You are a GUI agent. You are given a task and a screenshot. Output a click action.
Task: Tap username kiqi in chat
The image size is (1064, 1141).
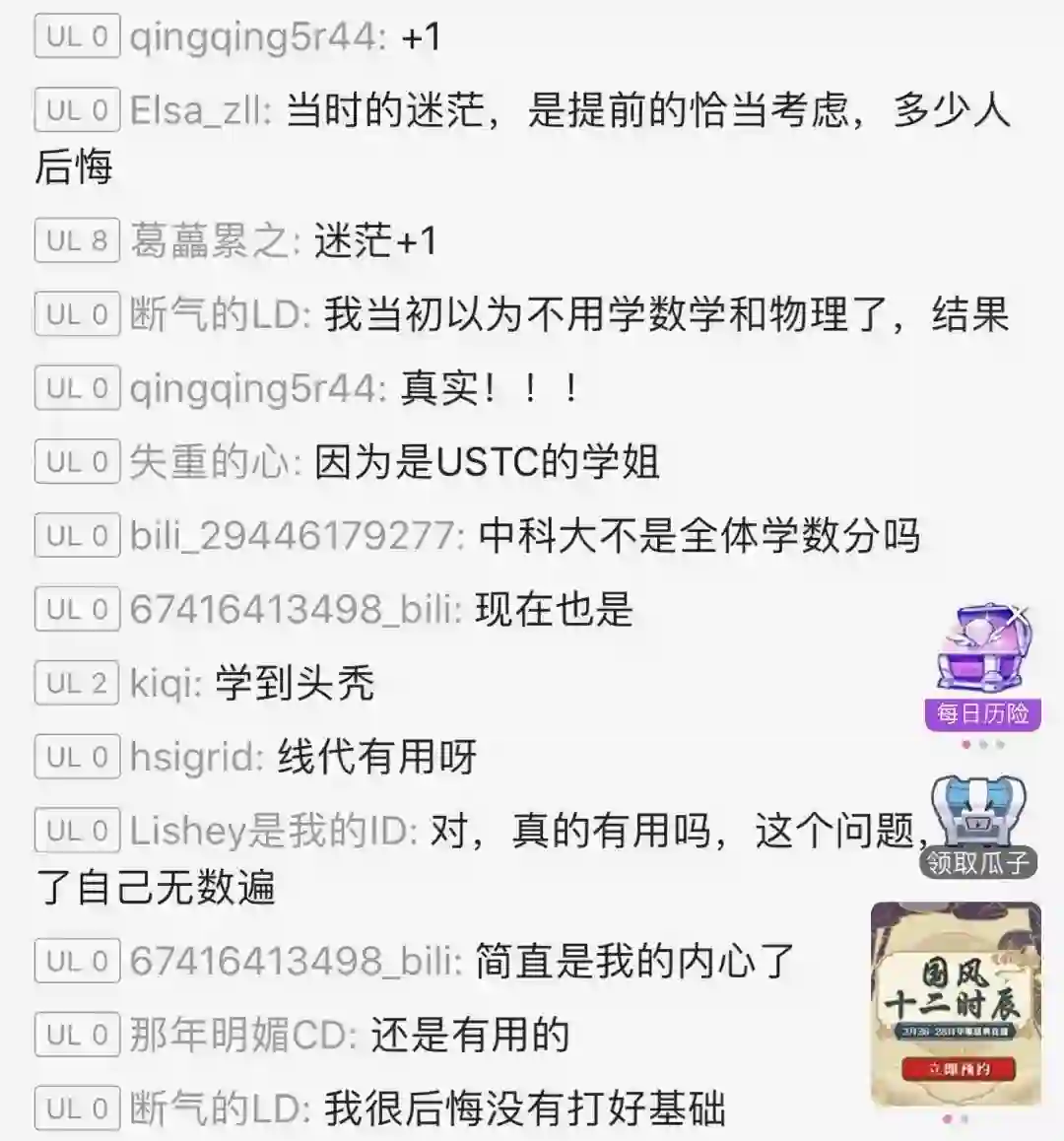[x=165, y=684]
